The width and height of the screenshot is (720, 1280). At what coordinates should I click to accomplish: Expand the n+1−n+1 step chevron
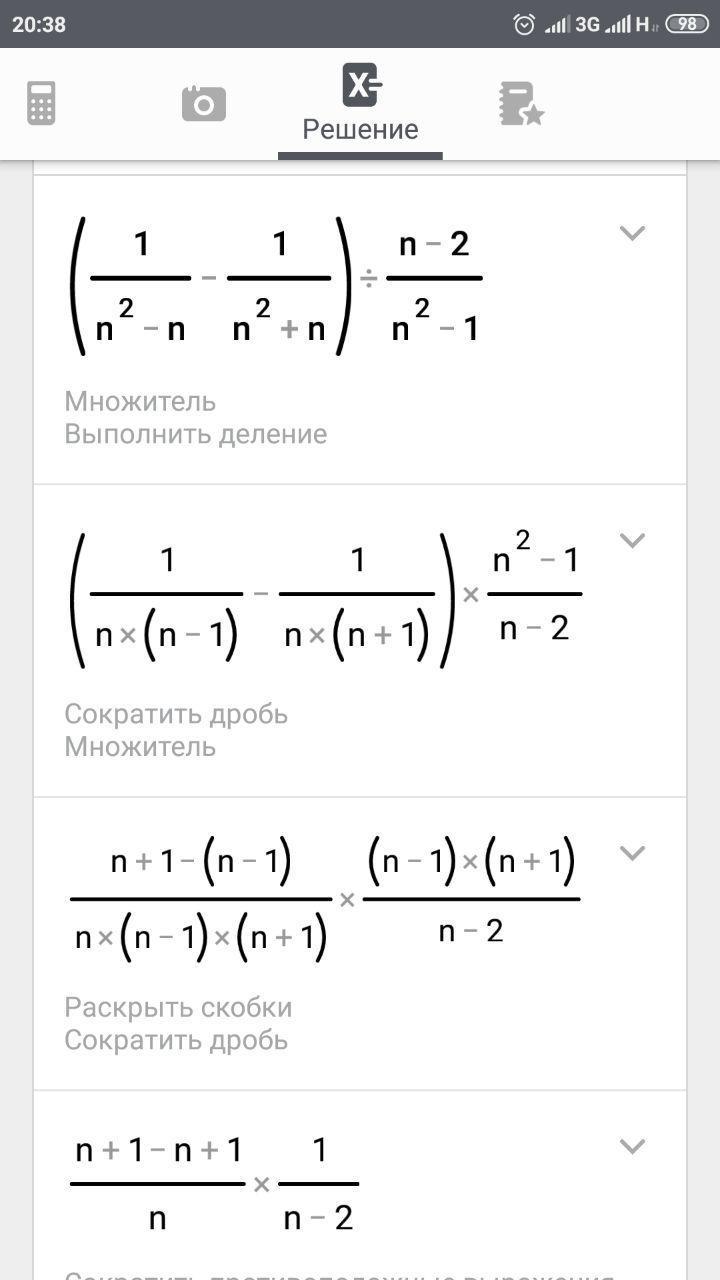[x=632, y=1146]
